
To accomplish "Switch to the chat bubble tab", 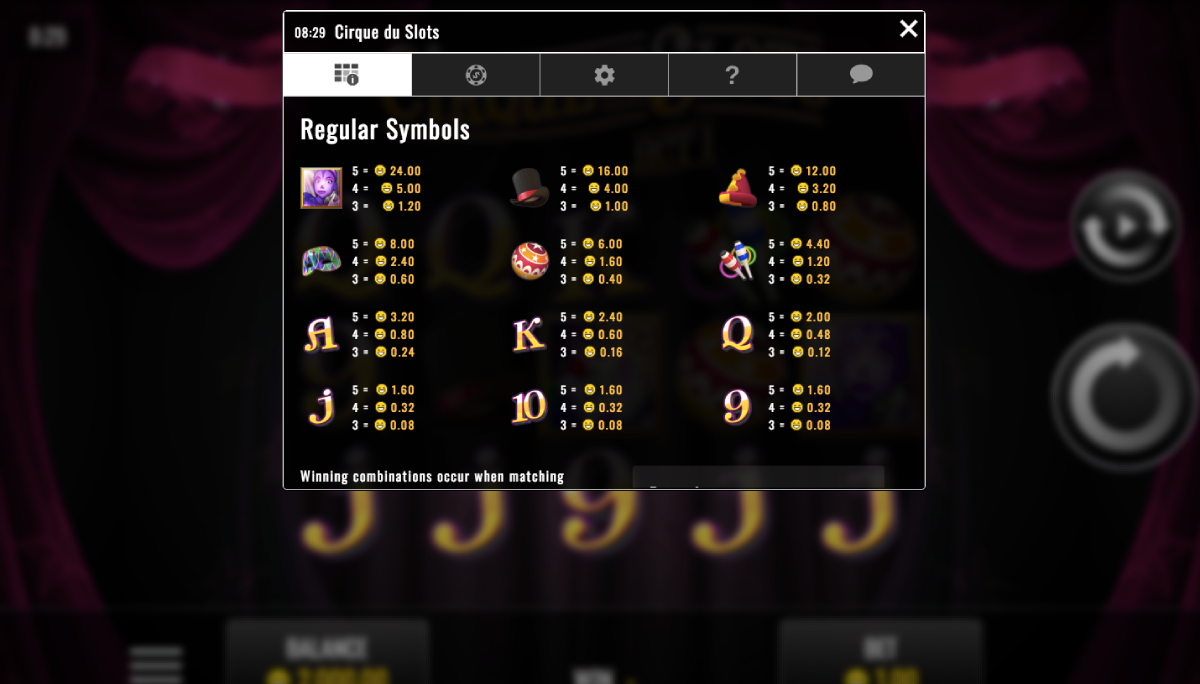I will (x=860, y=75).
